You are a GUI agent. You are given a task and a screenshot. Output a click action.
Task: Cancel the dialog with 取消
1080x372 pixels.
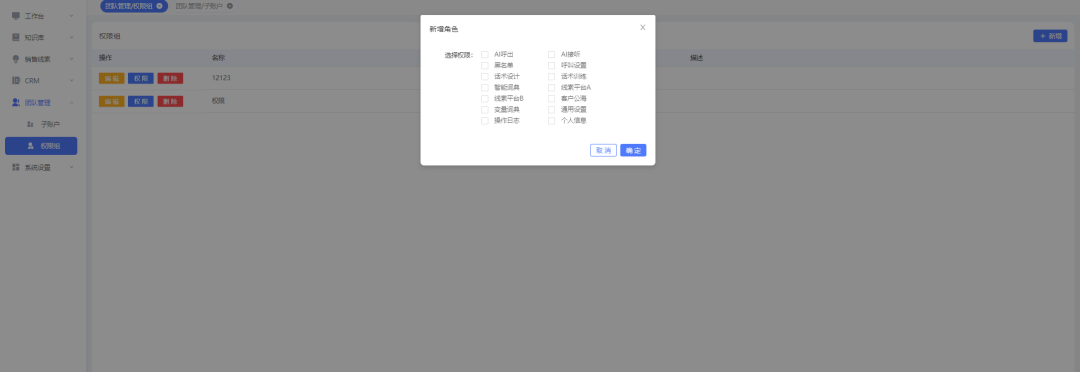[x=603, y=150]
